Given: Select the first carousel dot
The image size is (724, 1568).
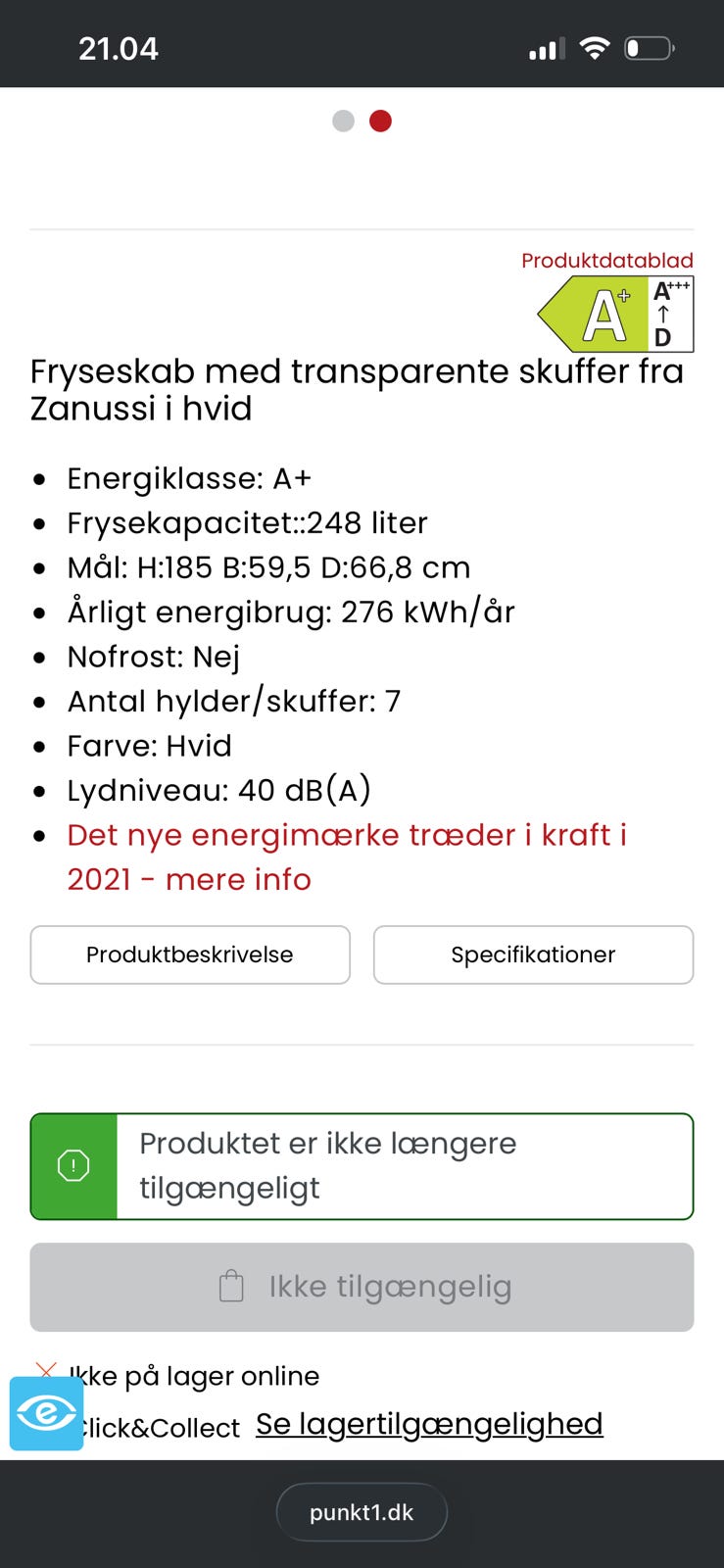Looking at the screenshot, I should (343, 120).
